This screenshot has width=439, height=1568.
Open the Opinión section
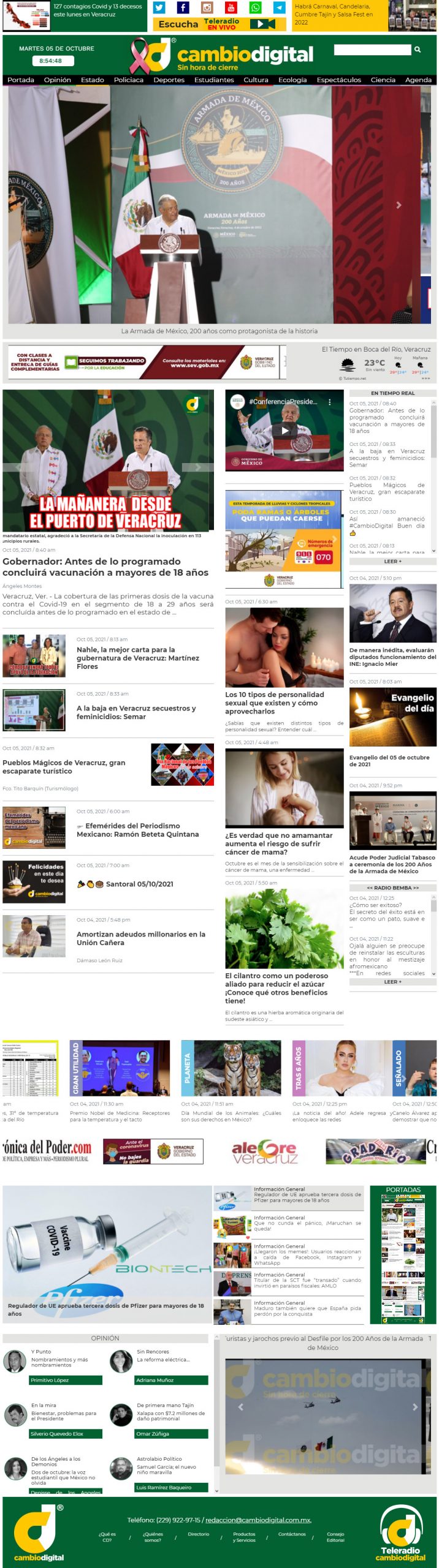pyautogui.click(x=57, y=80)
